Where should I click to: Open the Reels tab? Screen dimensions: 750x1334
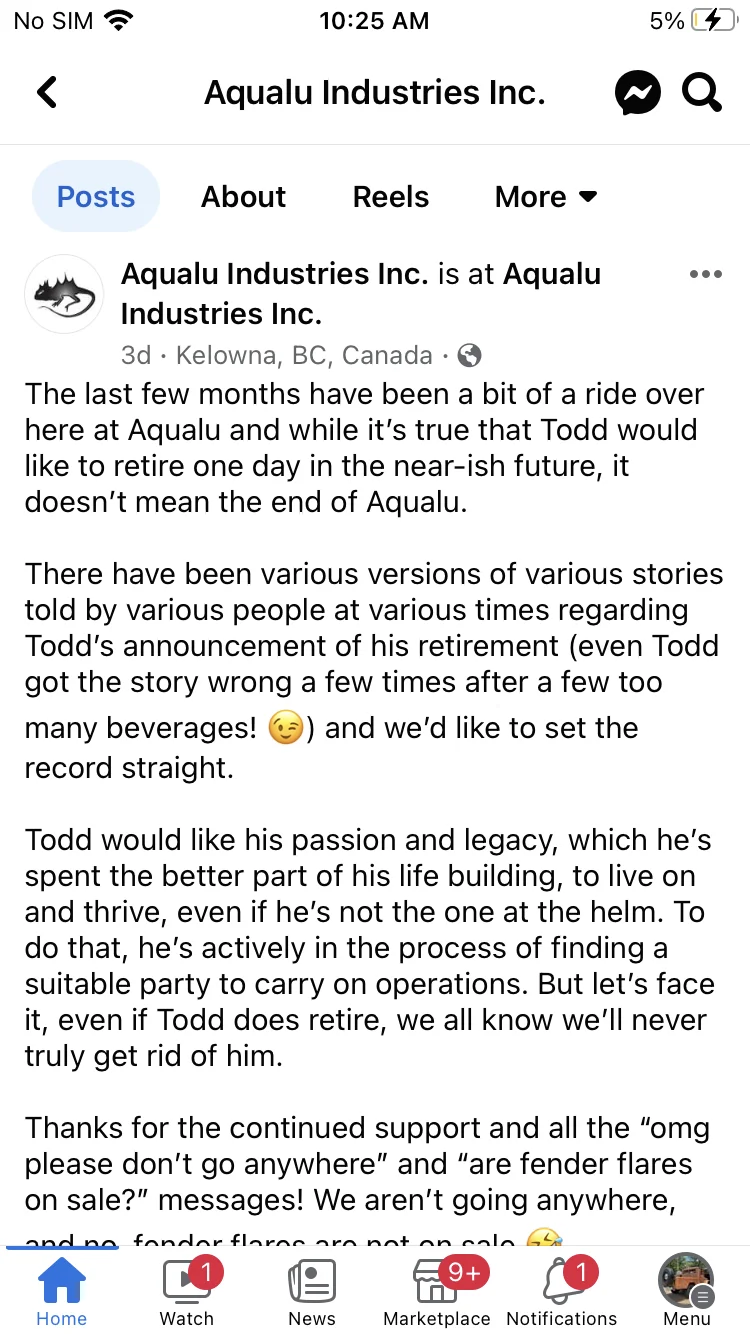pyautogui.click(x=391, y=197)
